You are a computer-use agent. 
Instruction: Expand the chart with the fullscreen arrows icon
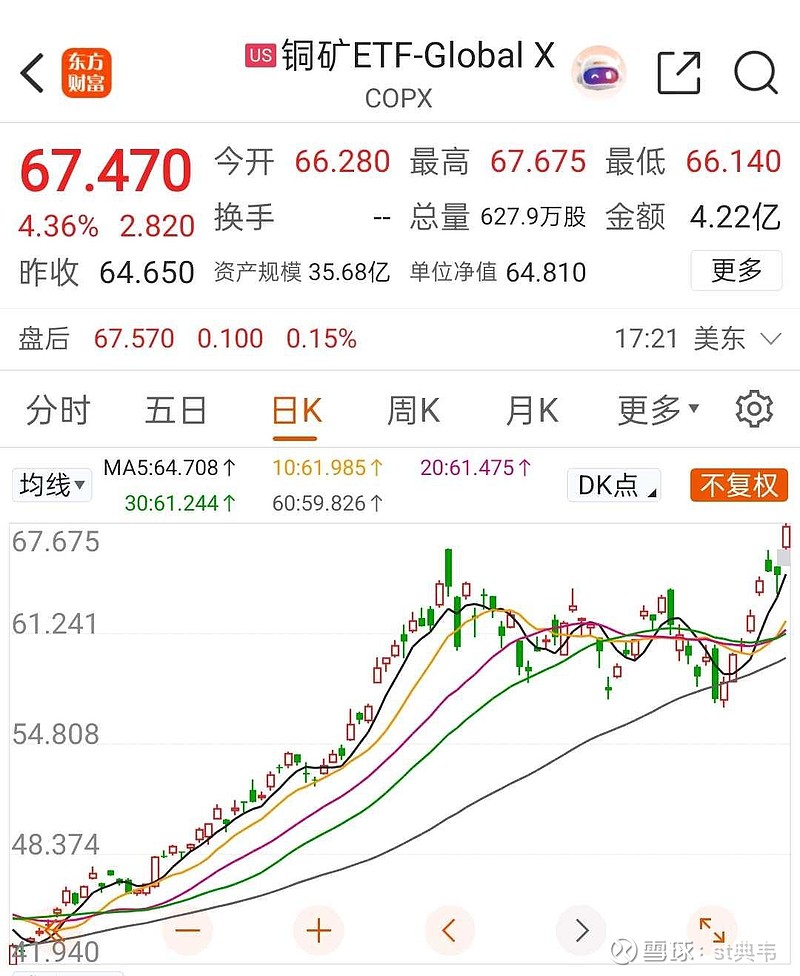click(x=713, y=929)
